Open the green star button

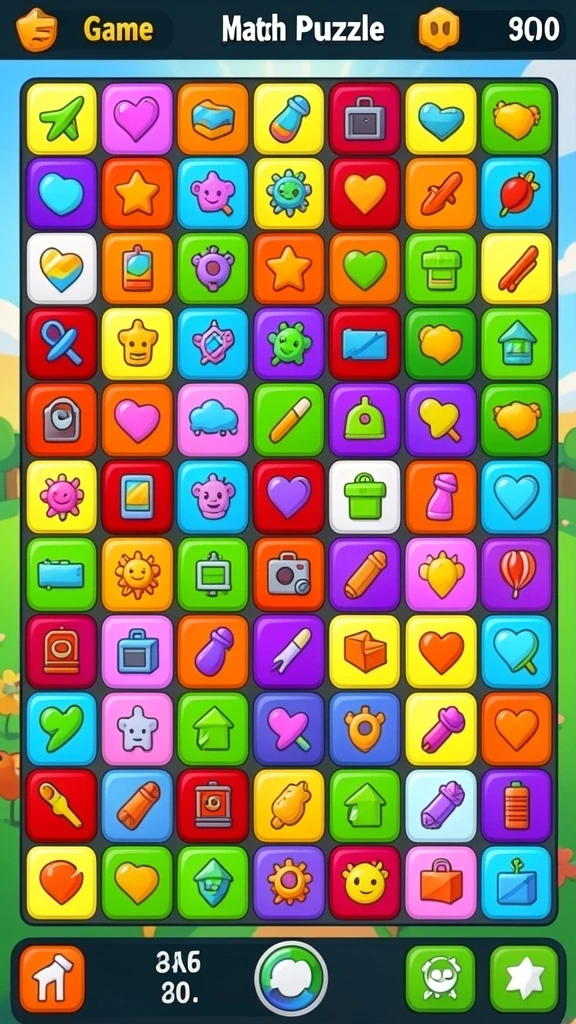tap(524, 979)
